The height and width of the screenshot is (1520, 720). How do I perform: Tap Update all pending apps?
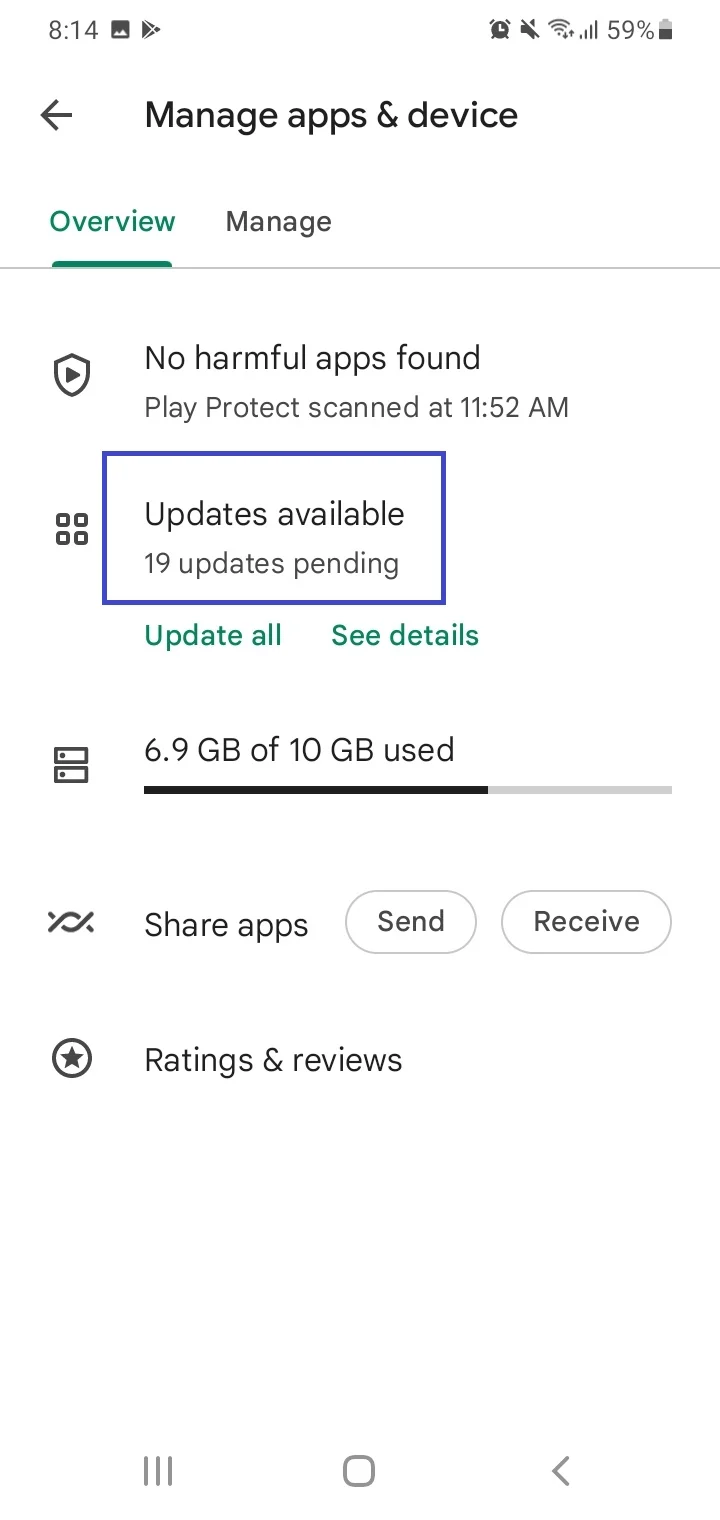point(213,635)
